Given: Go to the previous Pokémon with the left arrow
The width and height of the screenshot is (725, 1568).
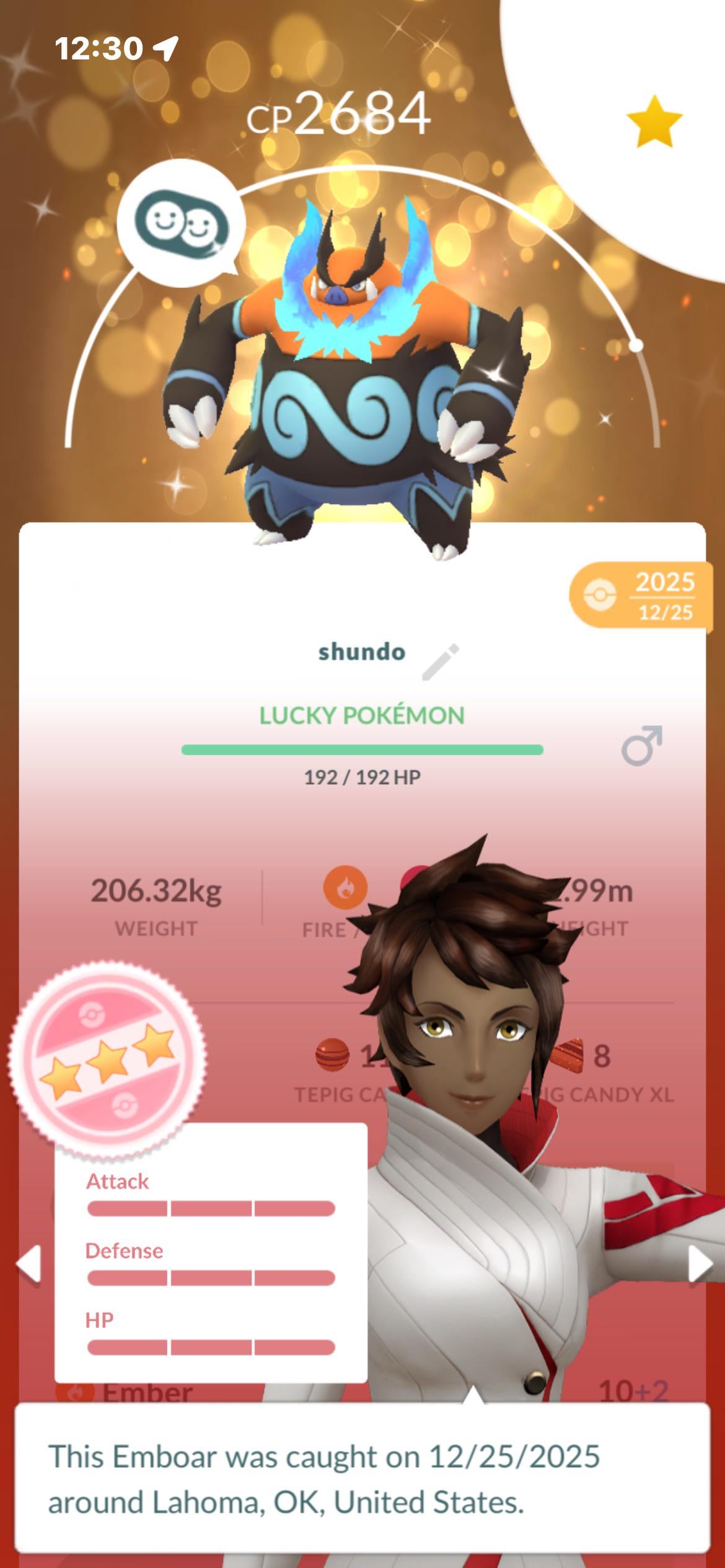Looking at the screenshot, I should (29, 1263).
